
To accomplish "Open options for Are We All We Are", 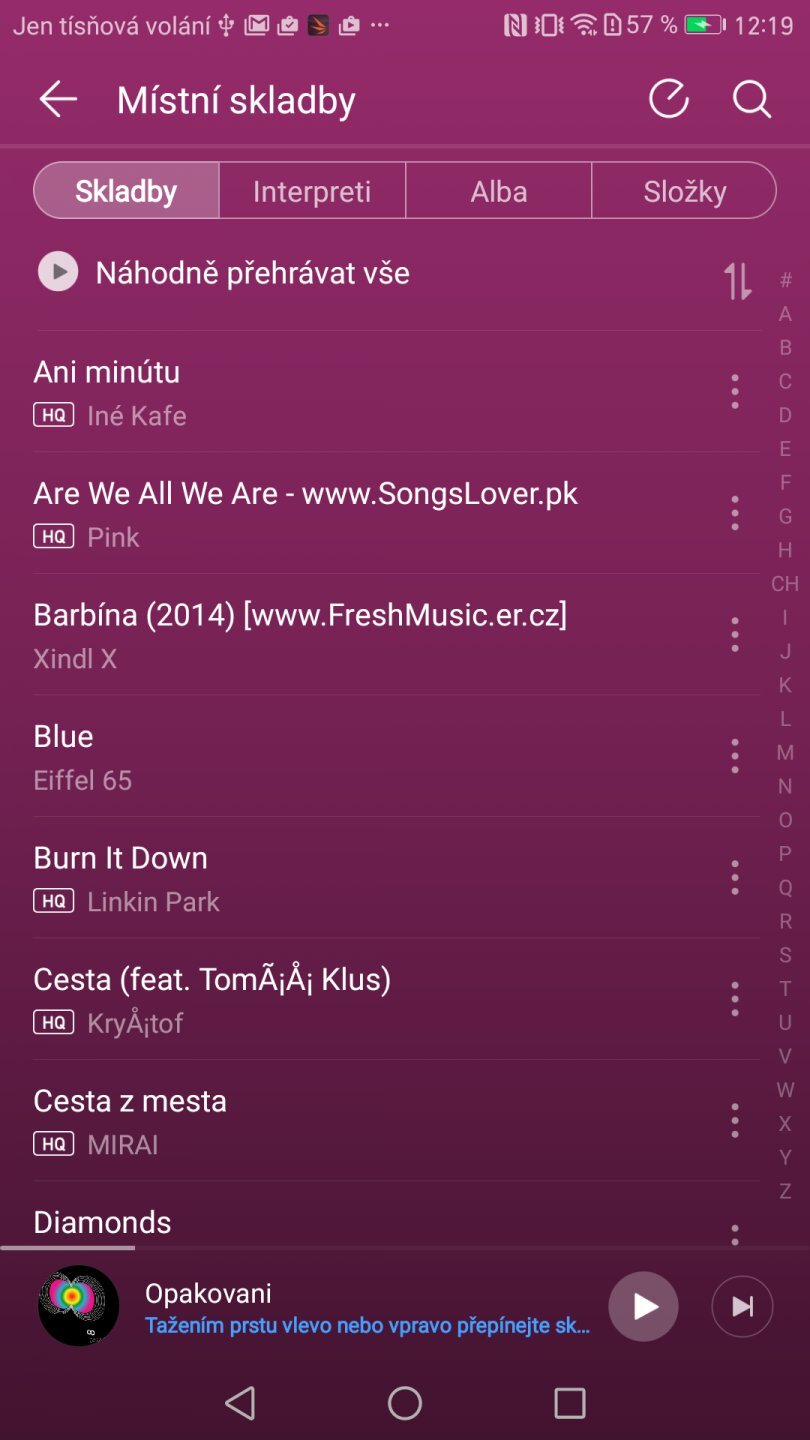I will (x=735, y=513).
